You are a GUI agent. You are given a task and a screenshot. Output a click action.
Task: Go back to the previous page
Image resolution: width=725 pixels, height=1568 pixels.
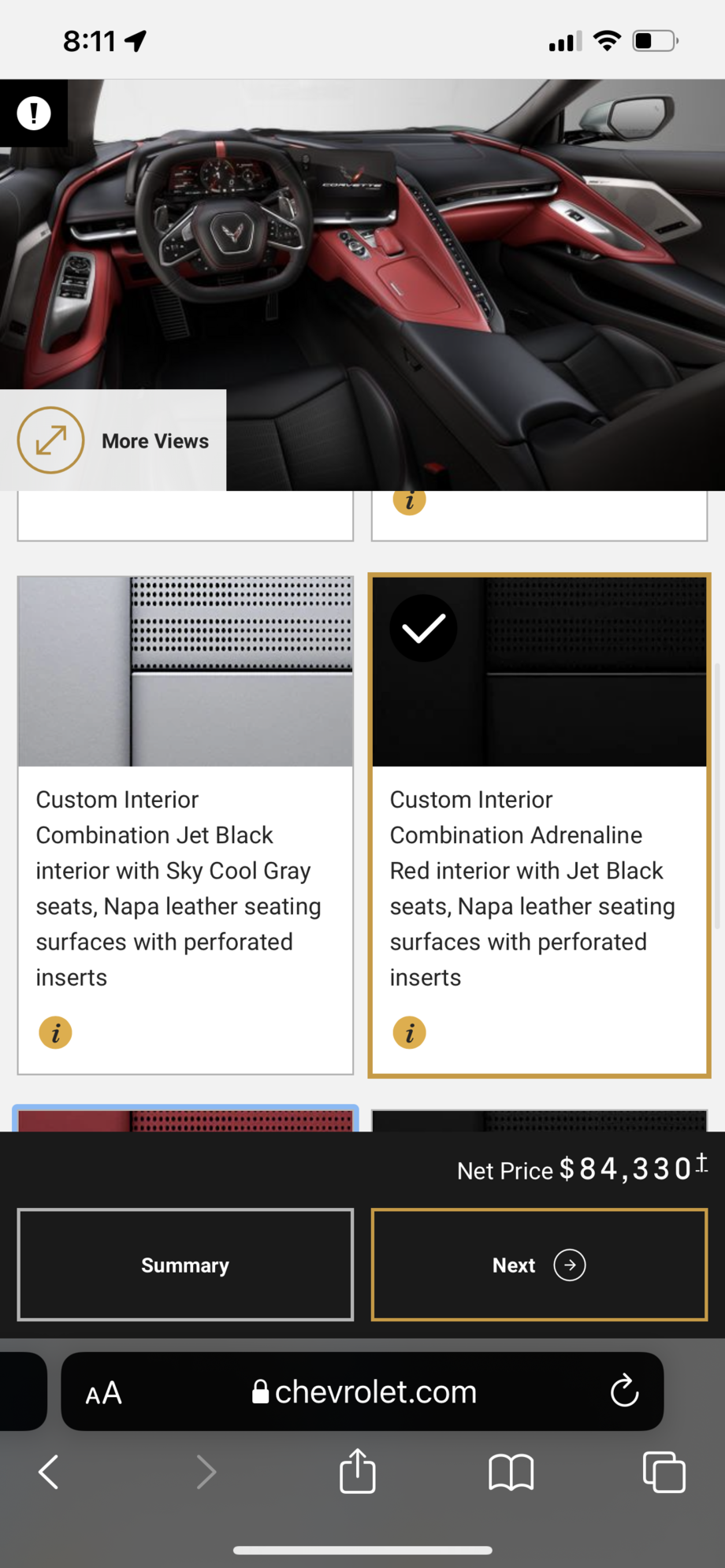[x=49, y=1472]
